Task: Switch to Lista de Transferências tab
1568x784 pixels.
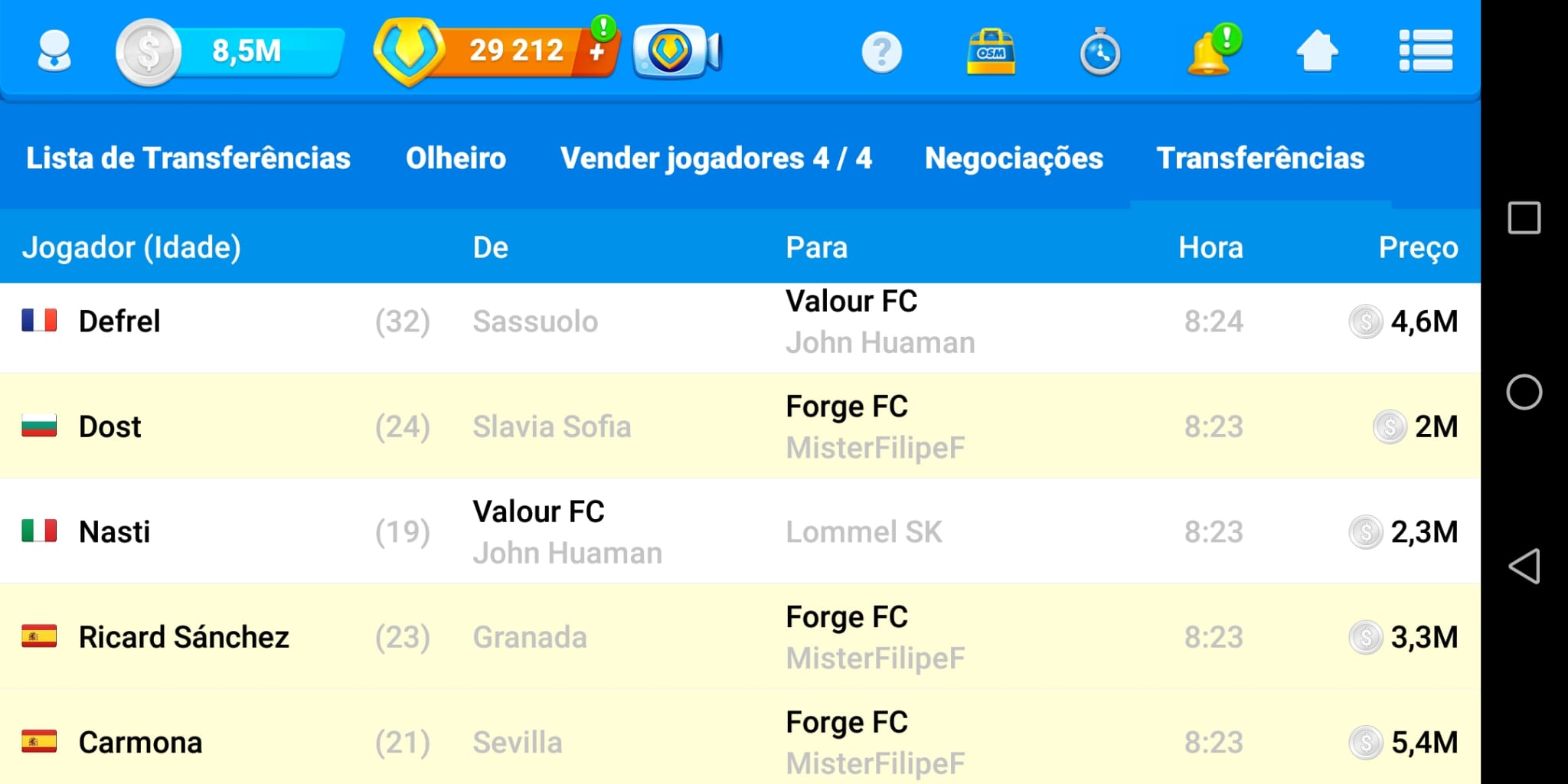Action: click(188, 158)
